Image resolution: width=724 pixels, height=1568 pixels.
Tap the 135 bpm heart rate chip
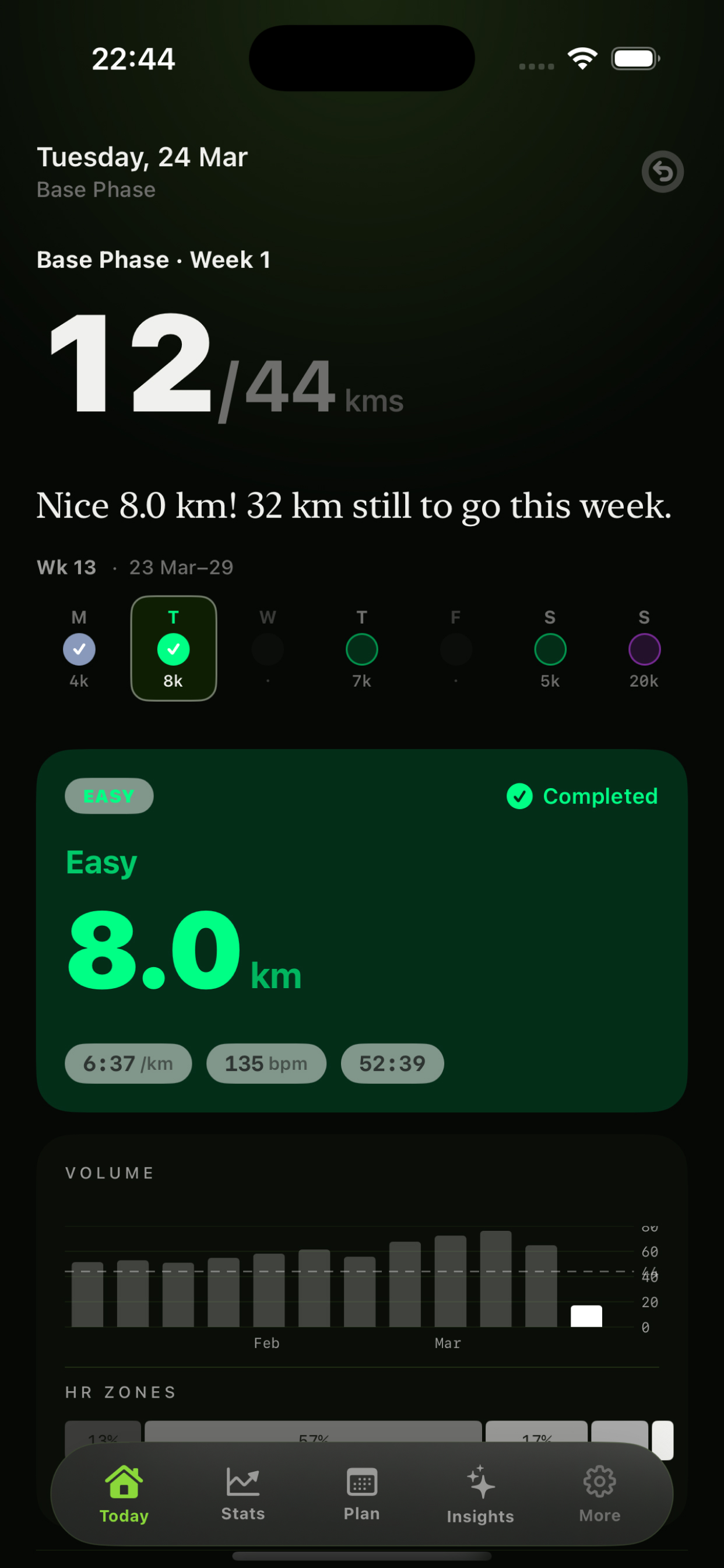click(x=266, y=1063)
